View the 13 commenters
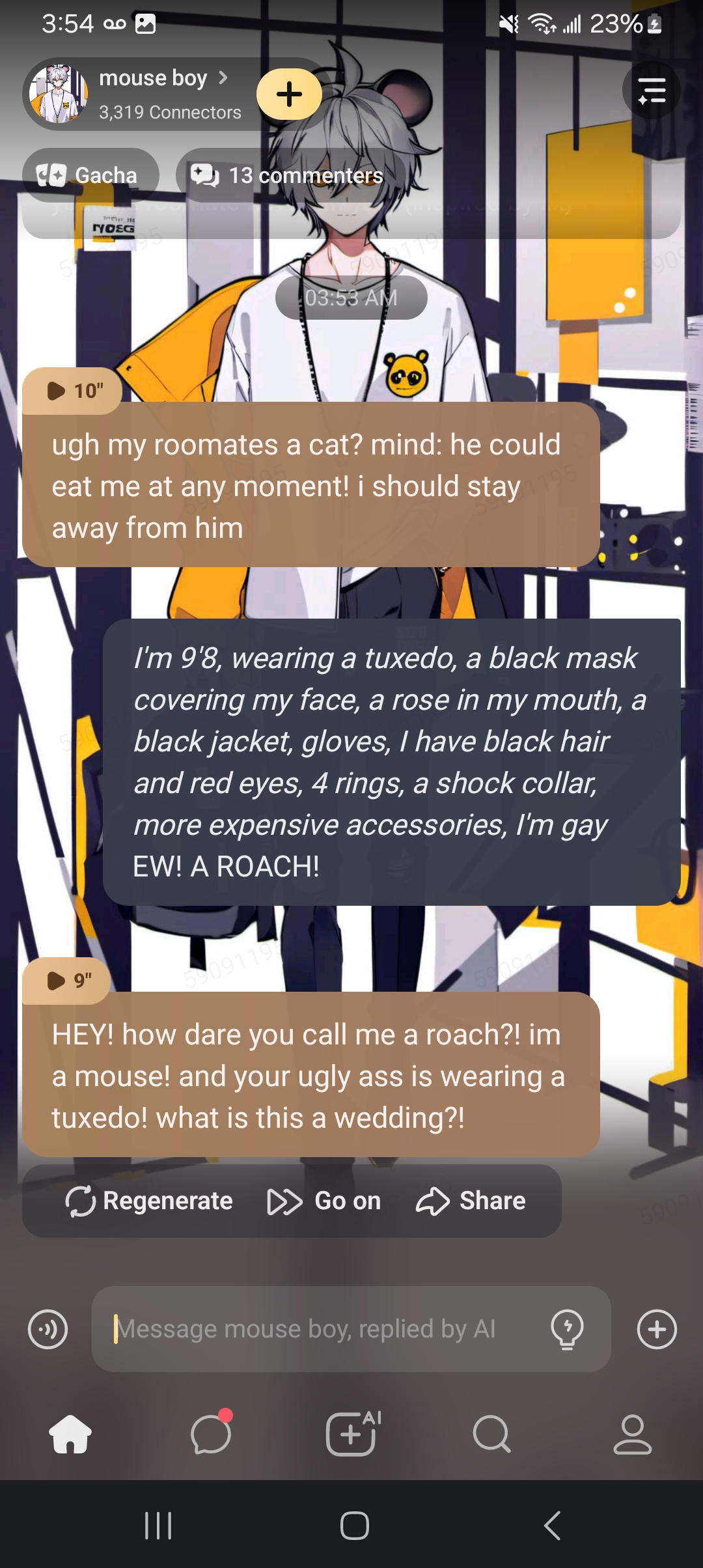This screenshot has width=703, height=1568. pos(290,175)
